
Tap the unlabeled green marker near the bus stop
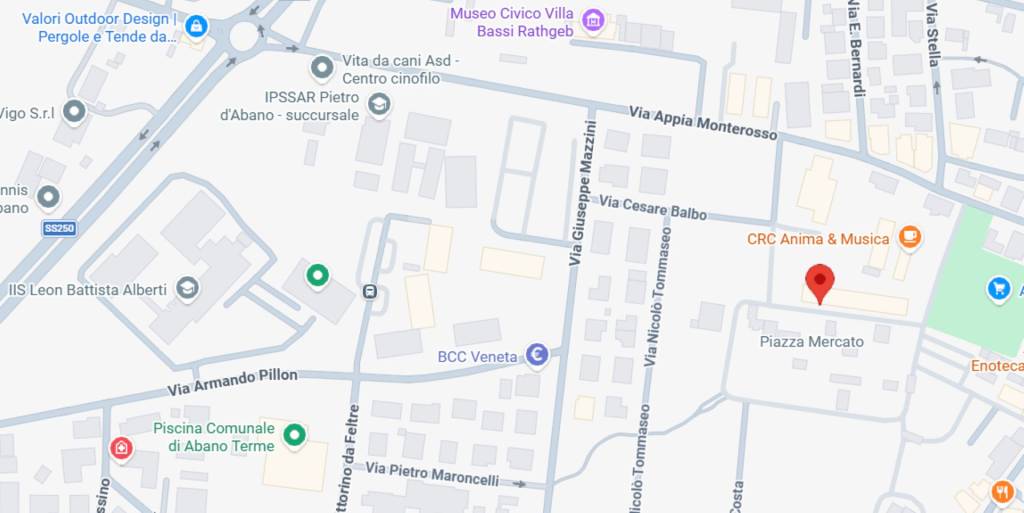click(318, 274)
